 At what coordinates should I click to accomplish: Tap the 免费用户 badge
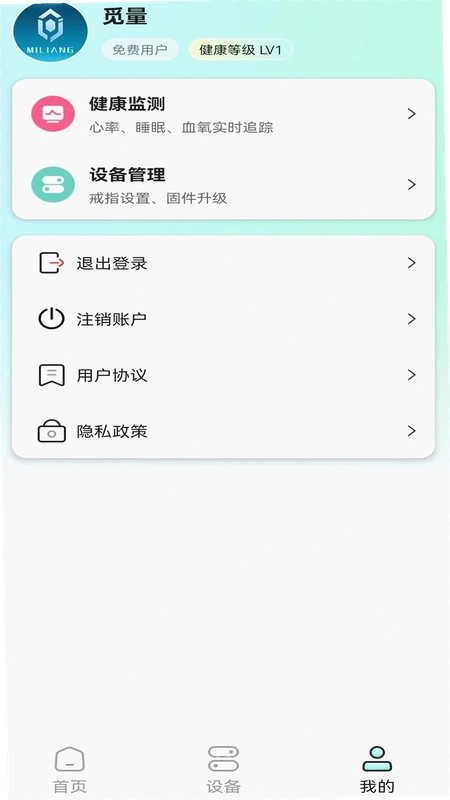pyautogui.click(x=140, y=50)
